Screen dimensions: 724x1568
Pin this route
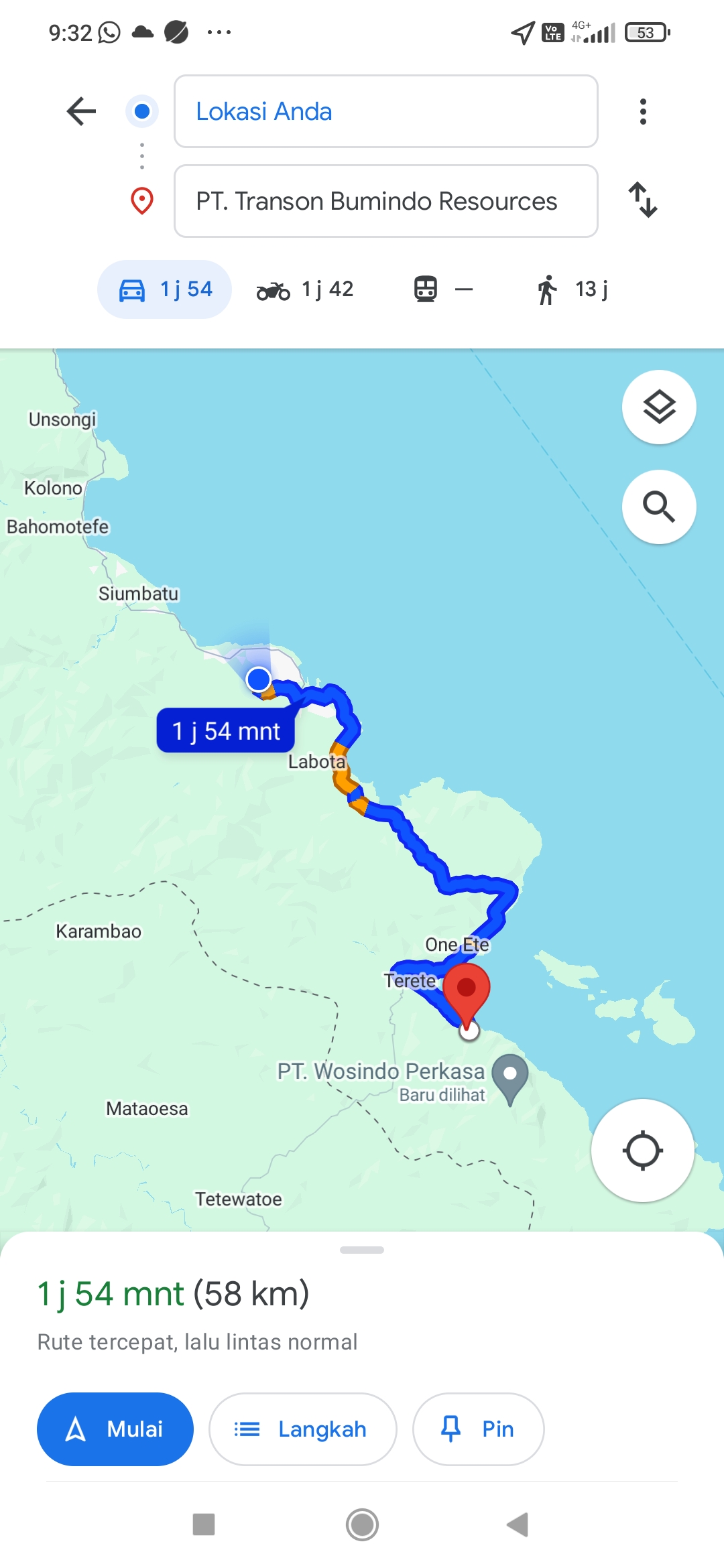479,1429
